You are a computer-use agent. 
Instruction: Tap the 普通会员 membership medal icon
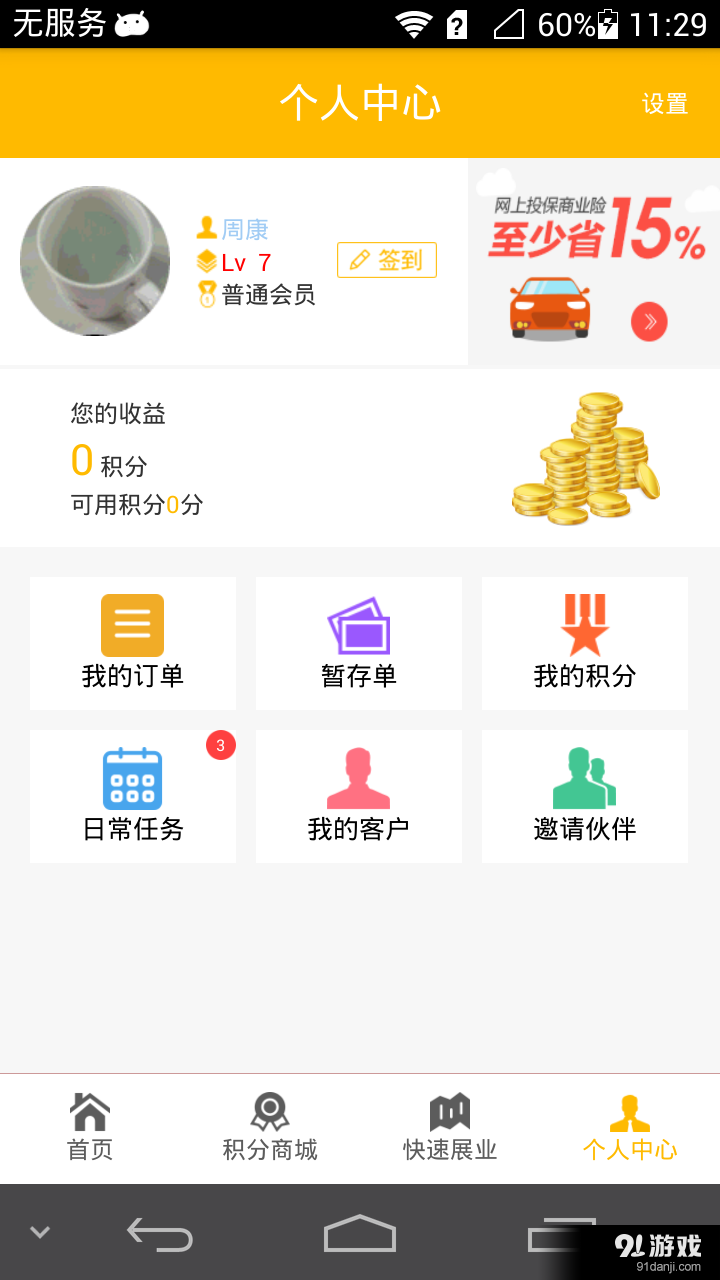[207, 297]
